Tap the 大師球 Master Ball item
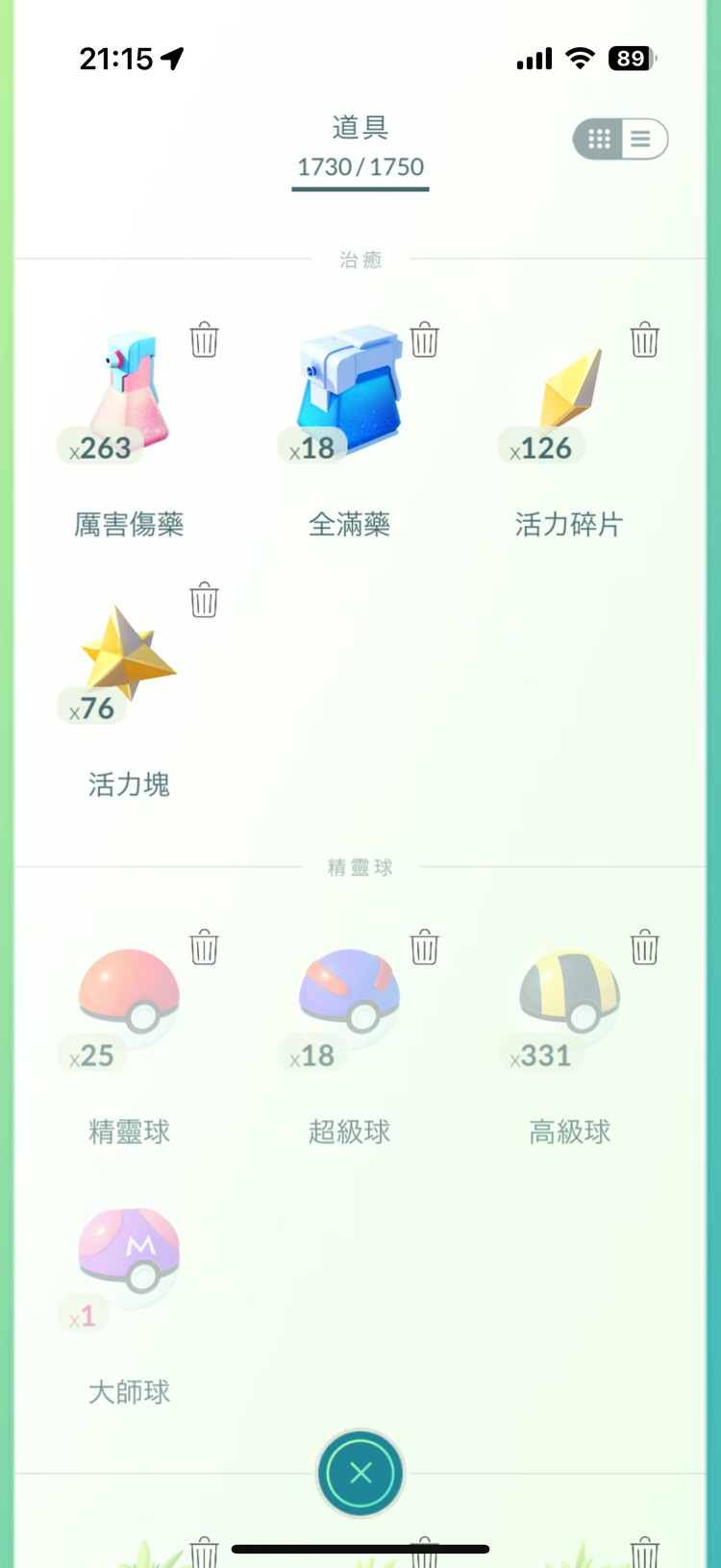The width and height of the screenshot is (721, 1568). [128, 1259]
